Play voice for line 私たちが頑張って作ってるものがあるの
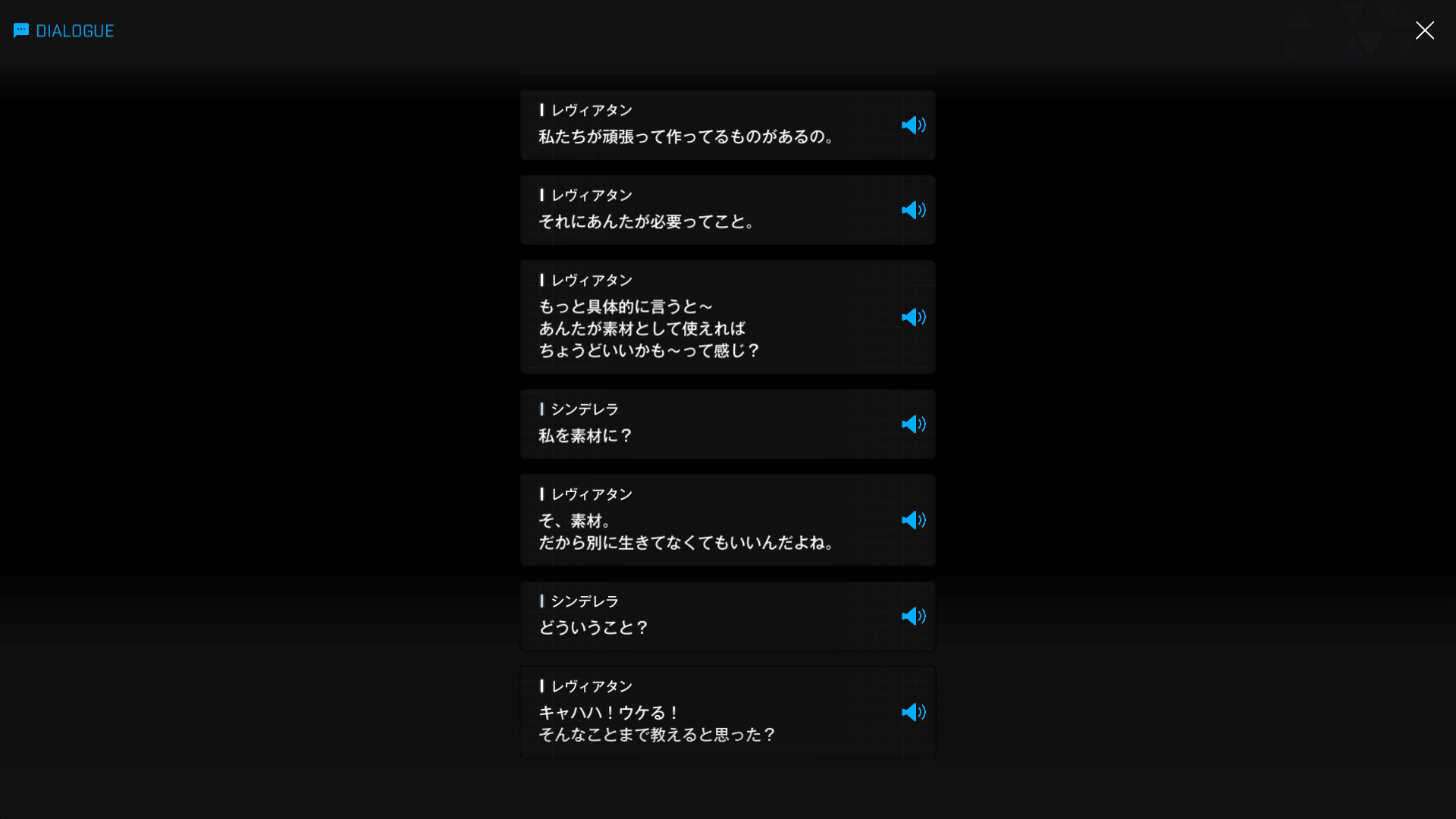Viewport: 1456px width, 819px height. (913, 125)
